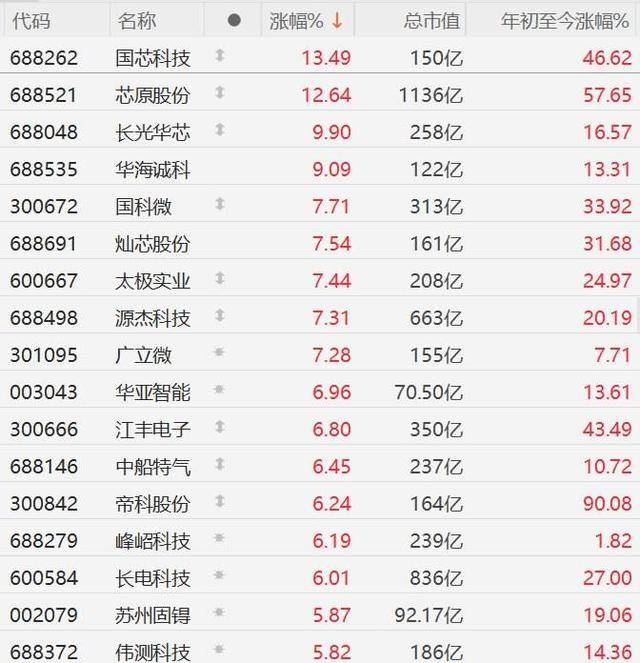Viewport: 640px width, 663px height.
Task: Sort the table by 代码 header
Action: 30,20
